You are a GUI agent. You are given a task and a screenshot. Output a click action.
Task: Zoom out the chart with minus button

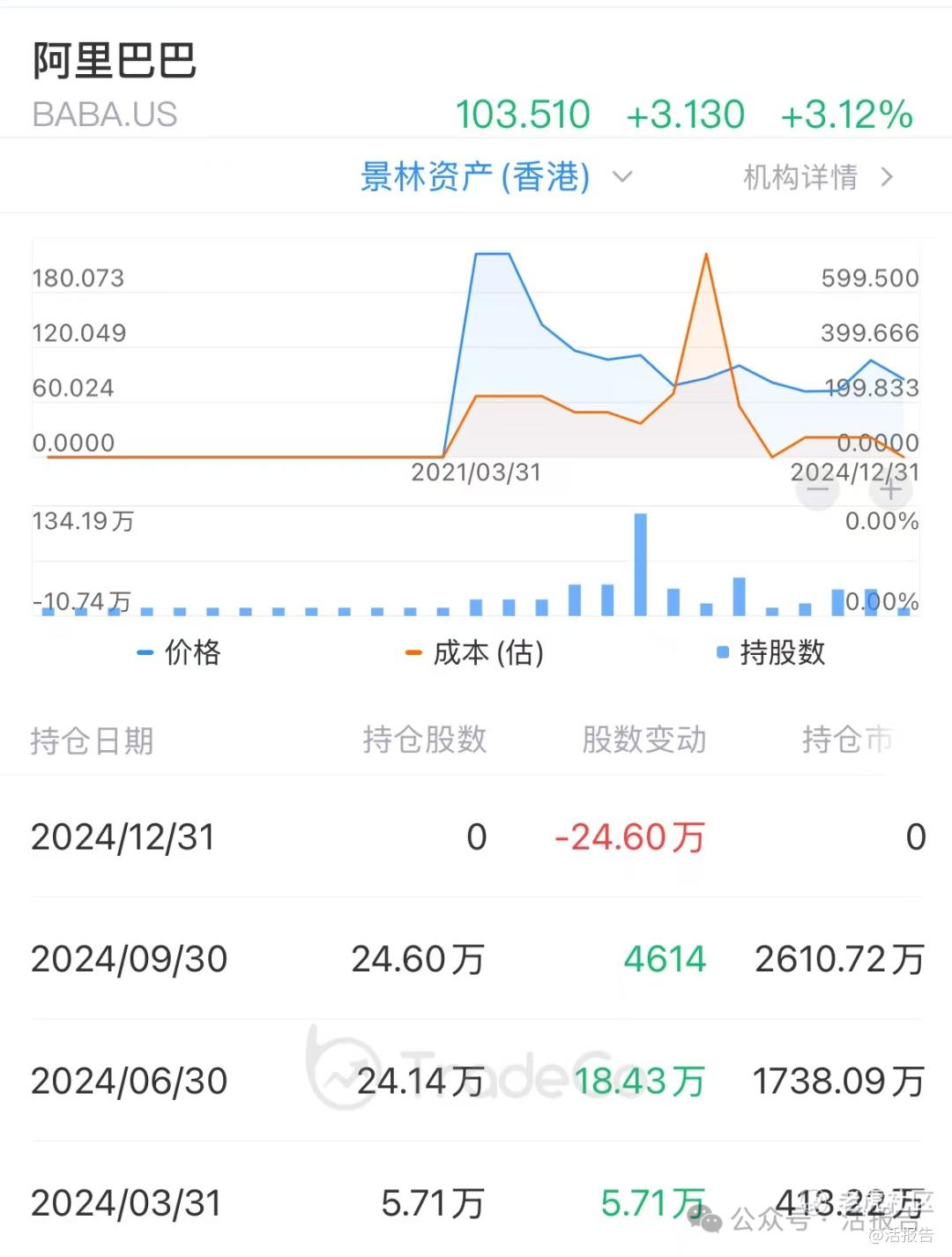(x=817, y=490)
